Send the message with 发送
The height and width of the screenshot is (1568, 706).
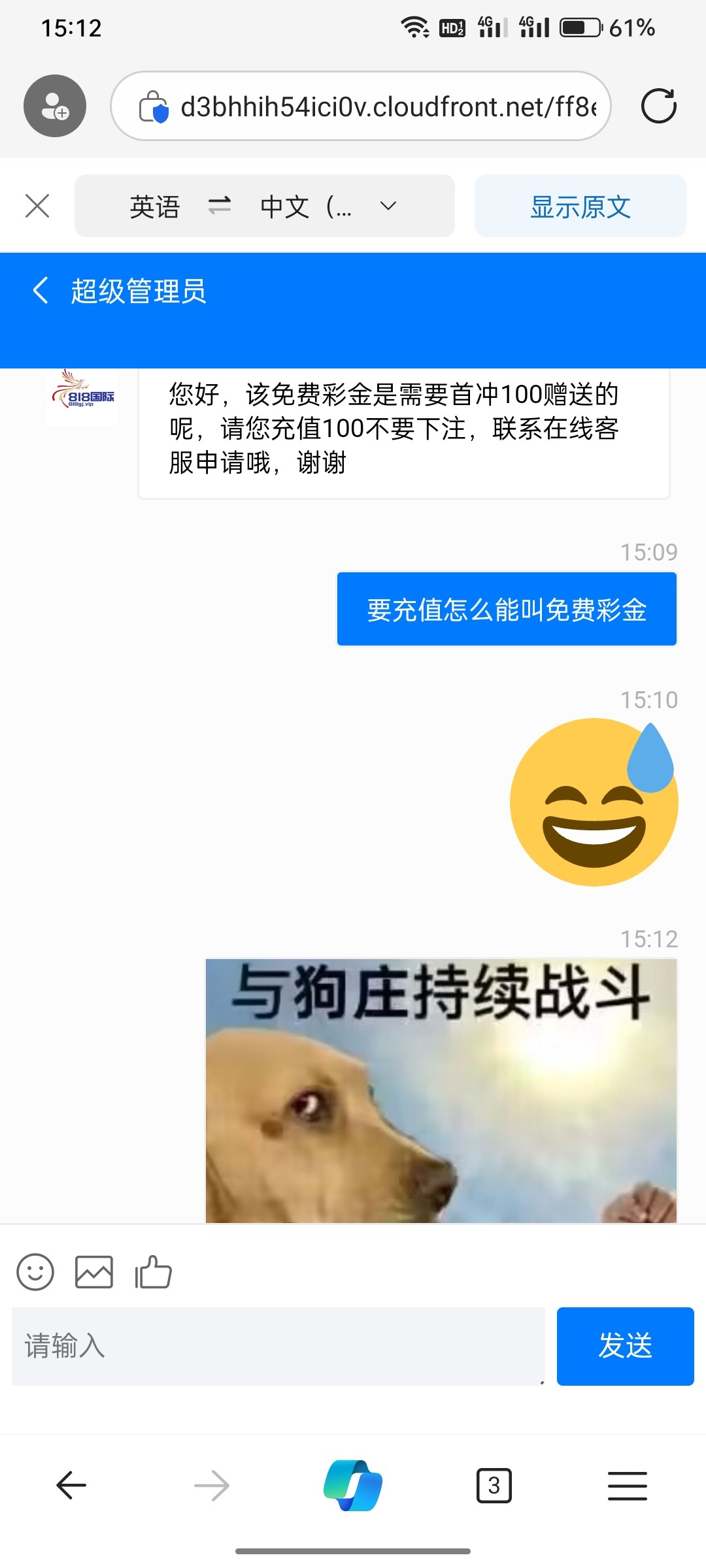[x=625, y=1347]
